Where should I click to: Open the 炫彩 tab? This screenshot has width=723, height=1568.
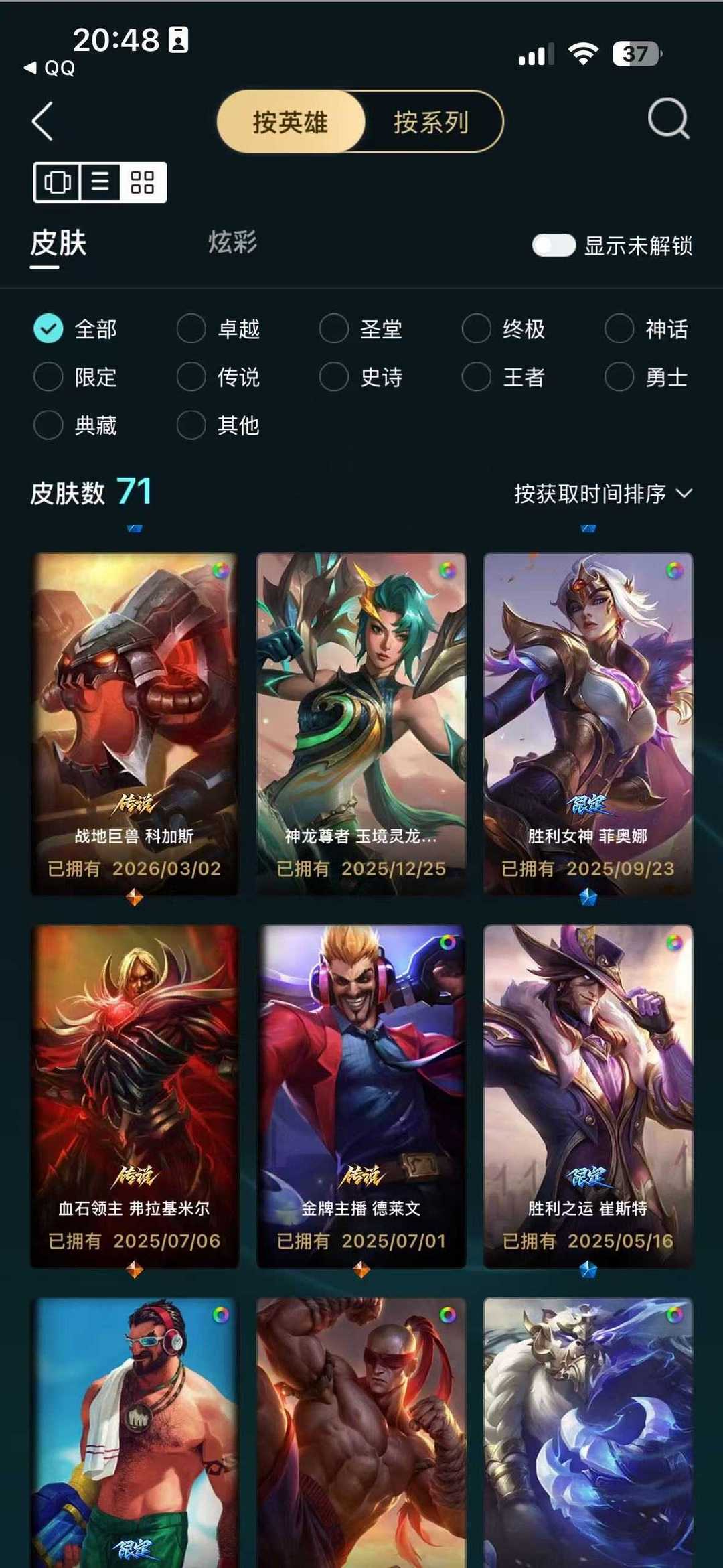point(232,242)
